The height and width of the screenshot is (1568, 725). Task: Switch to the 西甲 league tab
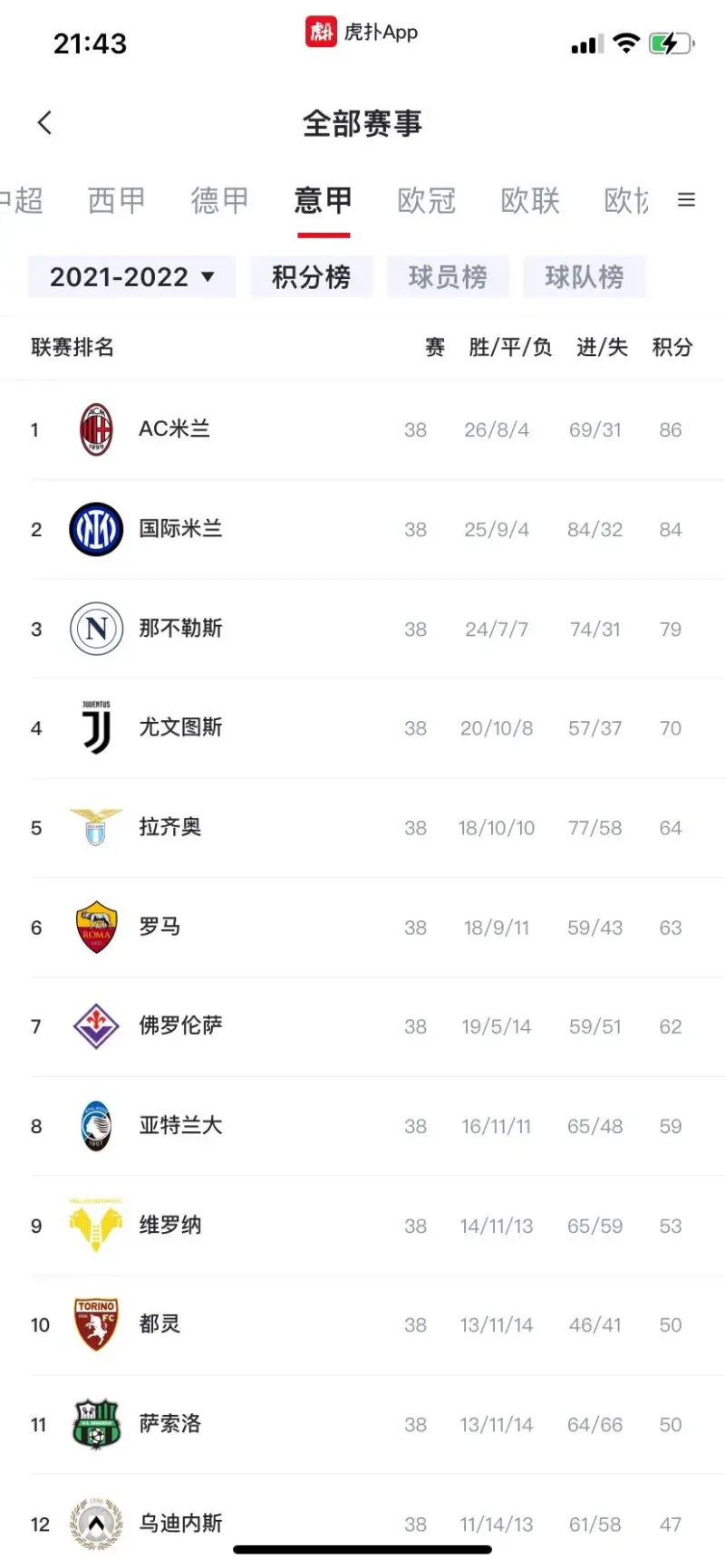(116, 200)
